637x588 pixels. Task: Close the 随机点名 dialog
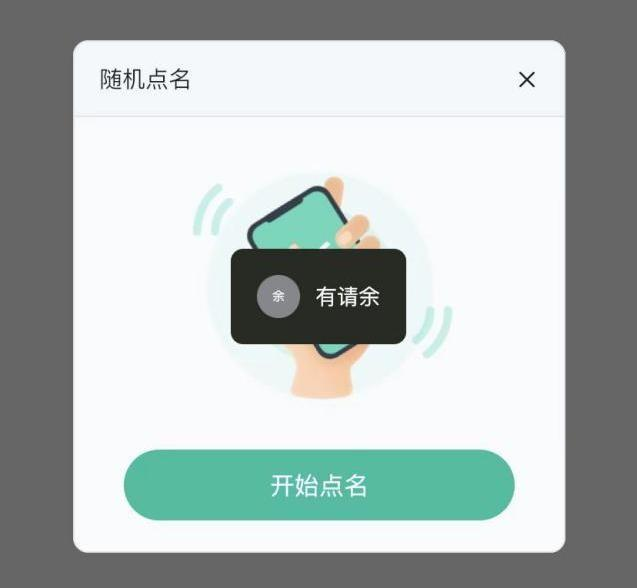[527, 80]
